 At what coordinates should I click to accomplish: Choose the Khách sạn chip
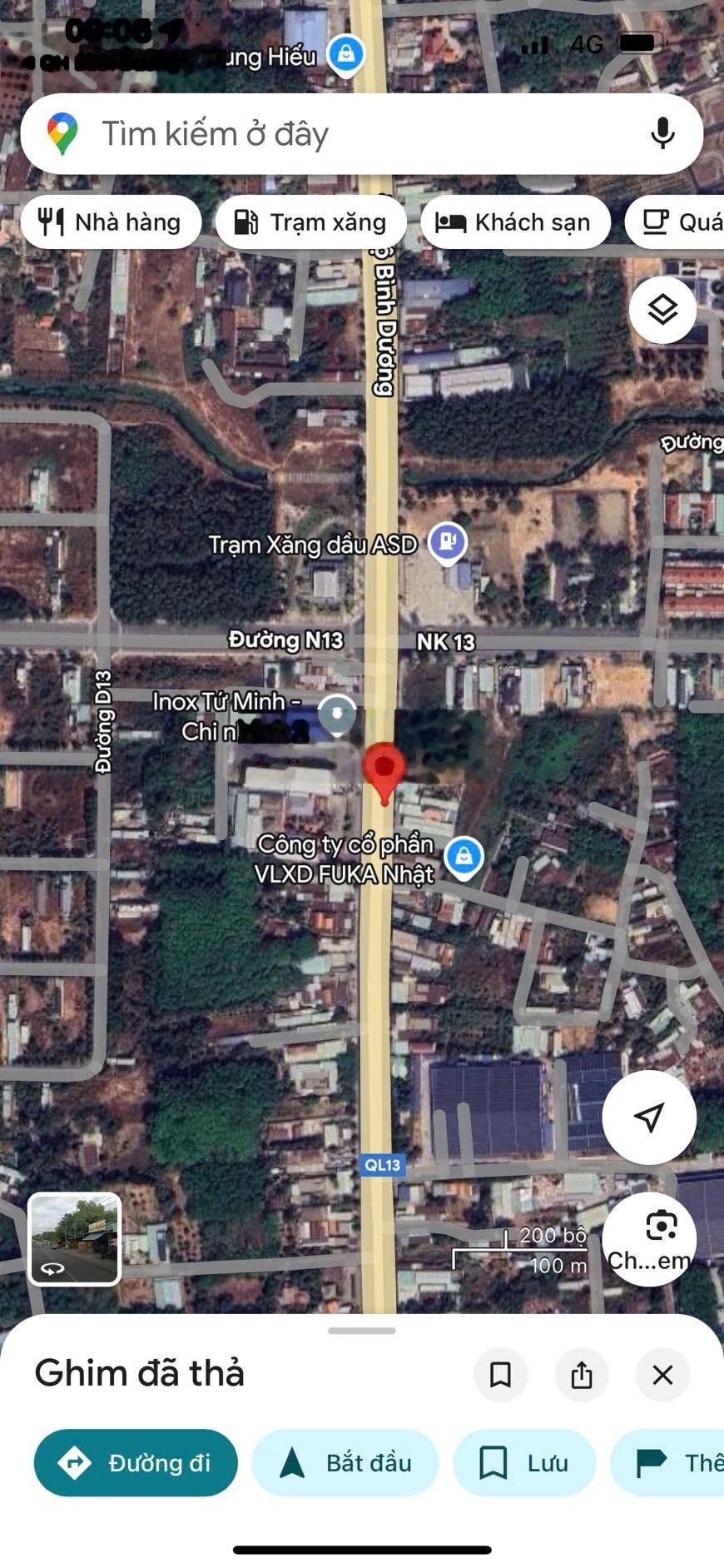tap(515, 222)
